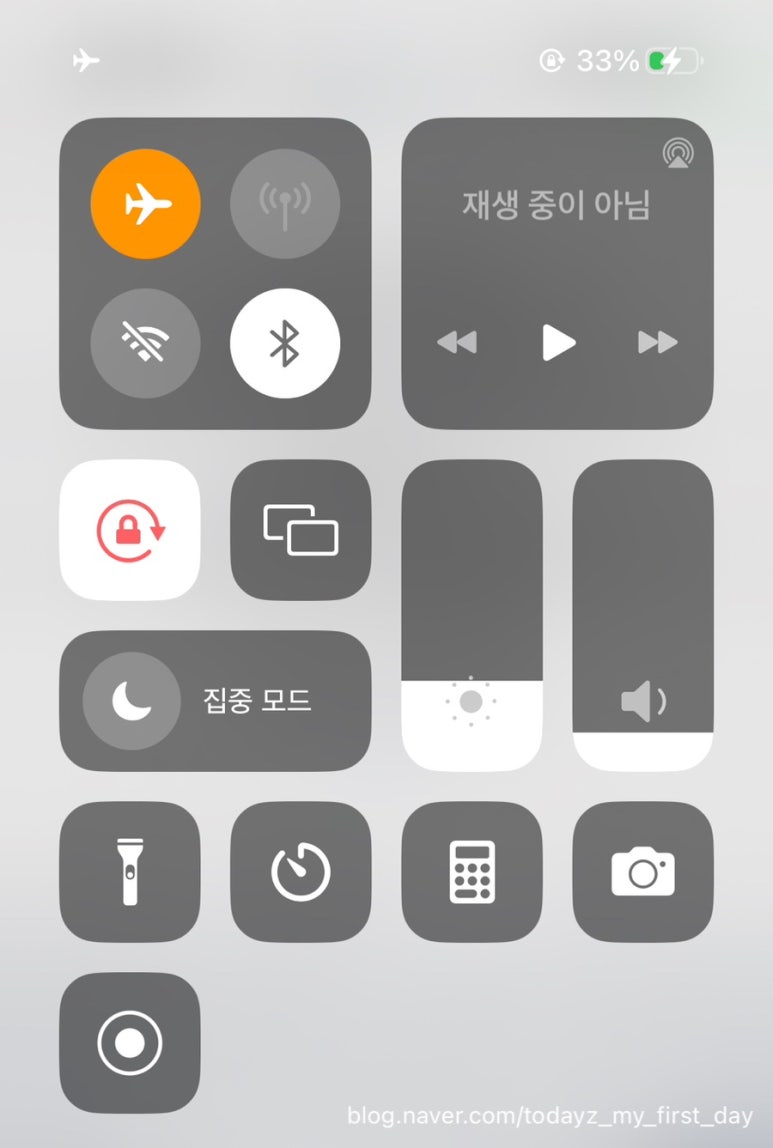Open the timer
Screen dimensions: 773x1148
tap(300, 872)
